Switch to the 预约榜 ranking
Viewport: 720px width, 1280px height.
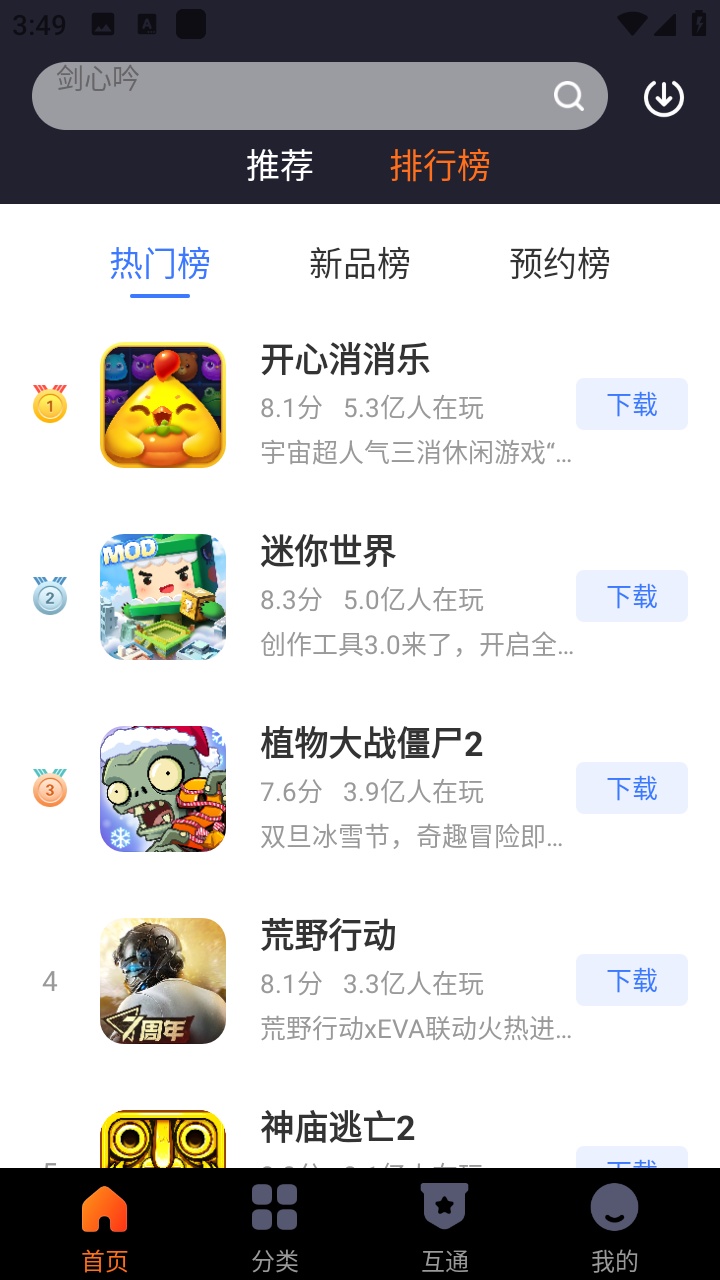(560, 264)
